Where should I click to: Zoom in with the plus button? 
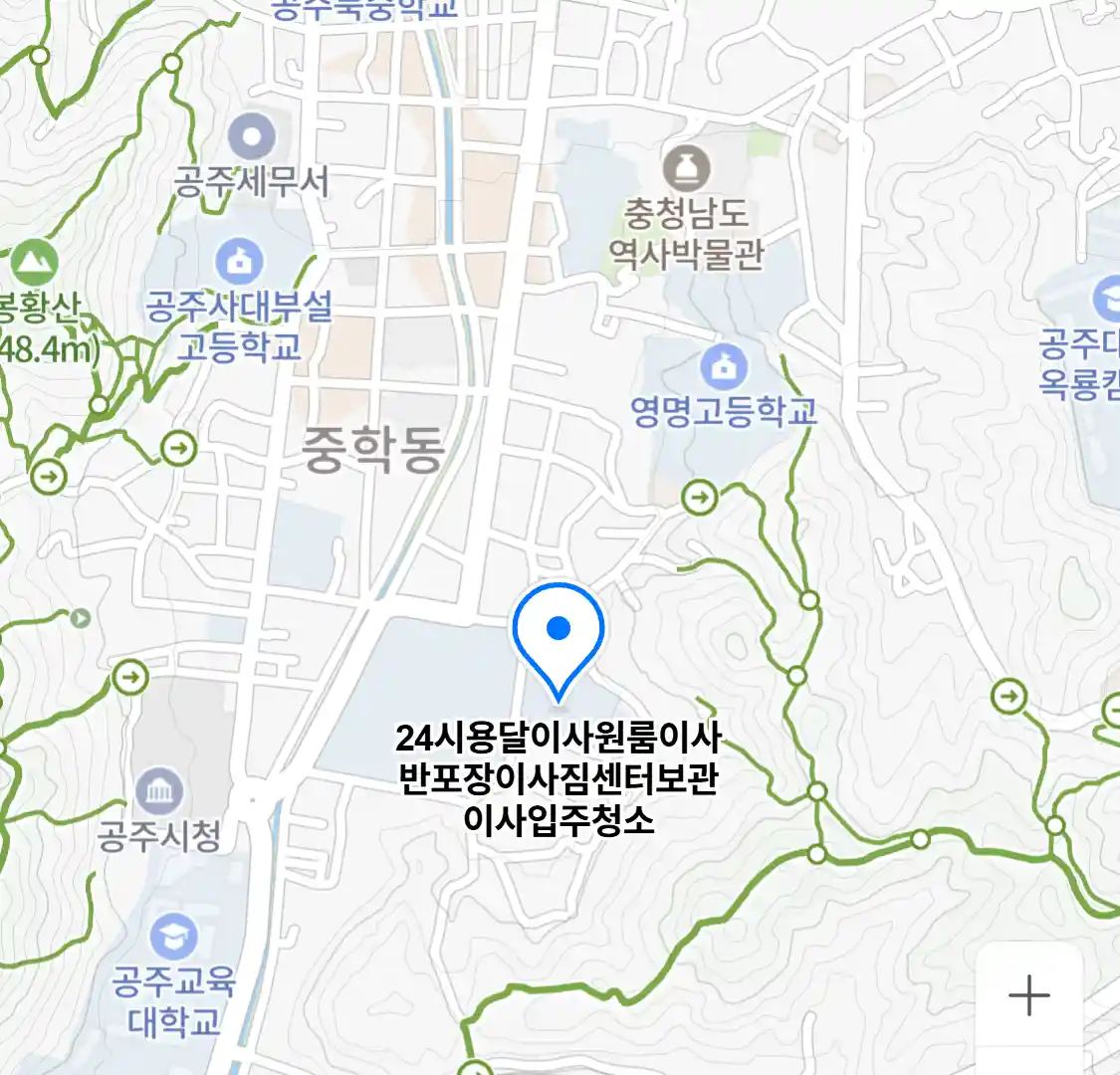[1028, 995]
